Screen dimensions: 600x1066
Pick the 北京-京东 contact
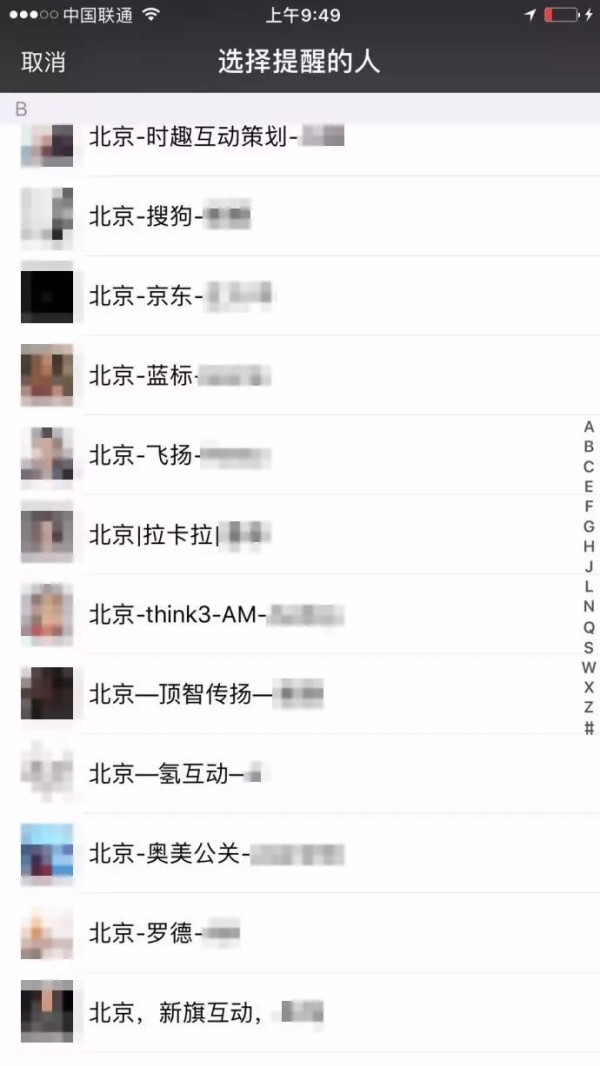180,296
